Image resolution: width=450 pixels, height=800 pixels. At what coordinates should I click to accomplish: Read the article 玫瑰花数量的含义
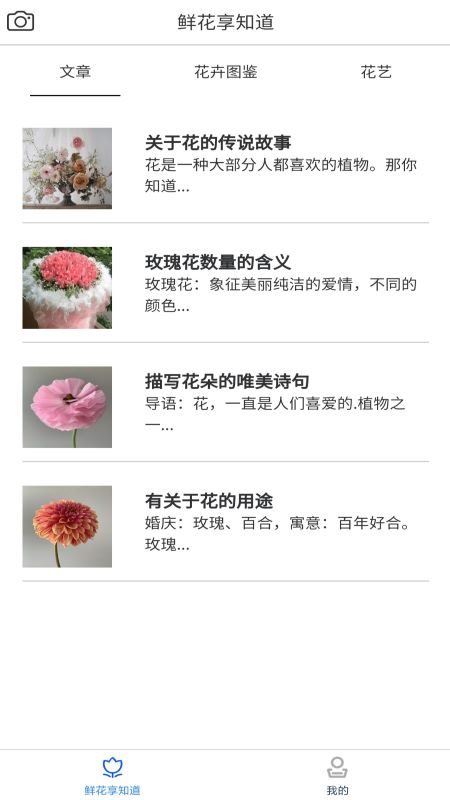click(x=226, y=288)
